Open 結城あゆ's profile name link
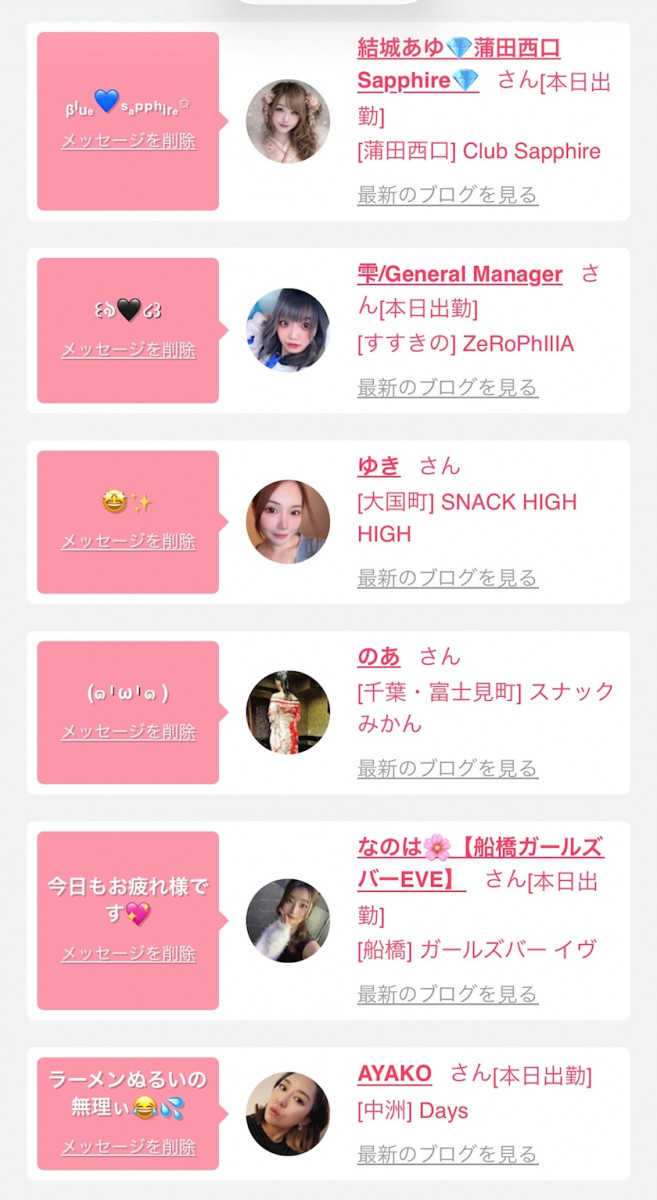 tap(458, 48)
